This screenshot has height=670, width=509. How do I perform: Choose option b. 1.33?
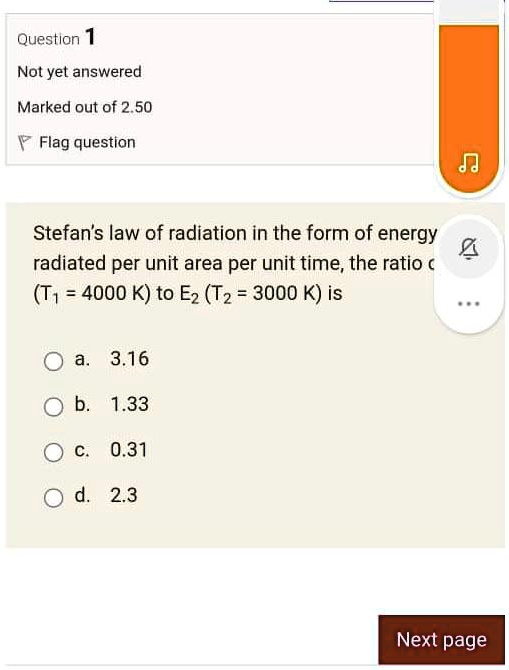53,407
